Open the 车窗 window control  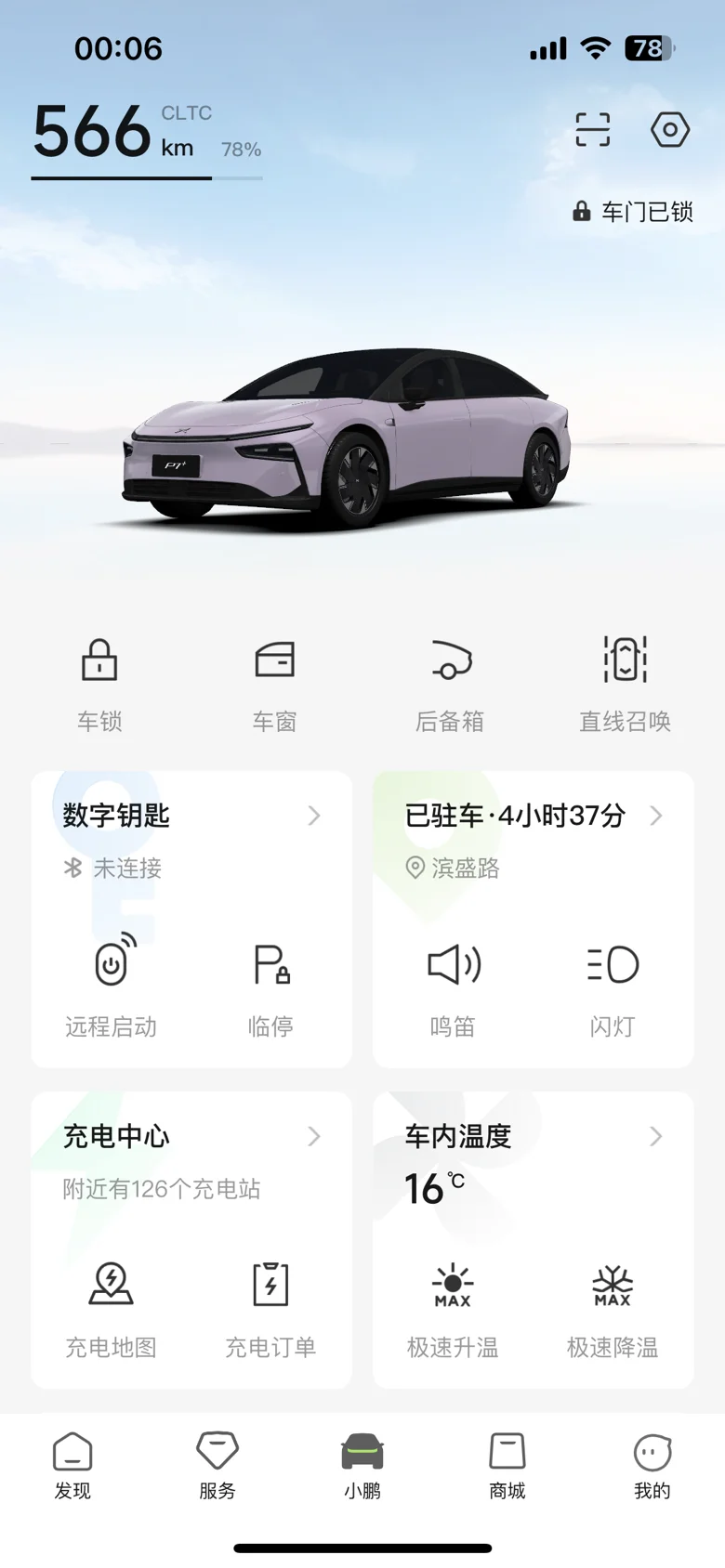[274, 681]
